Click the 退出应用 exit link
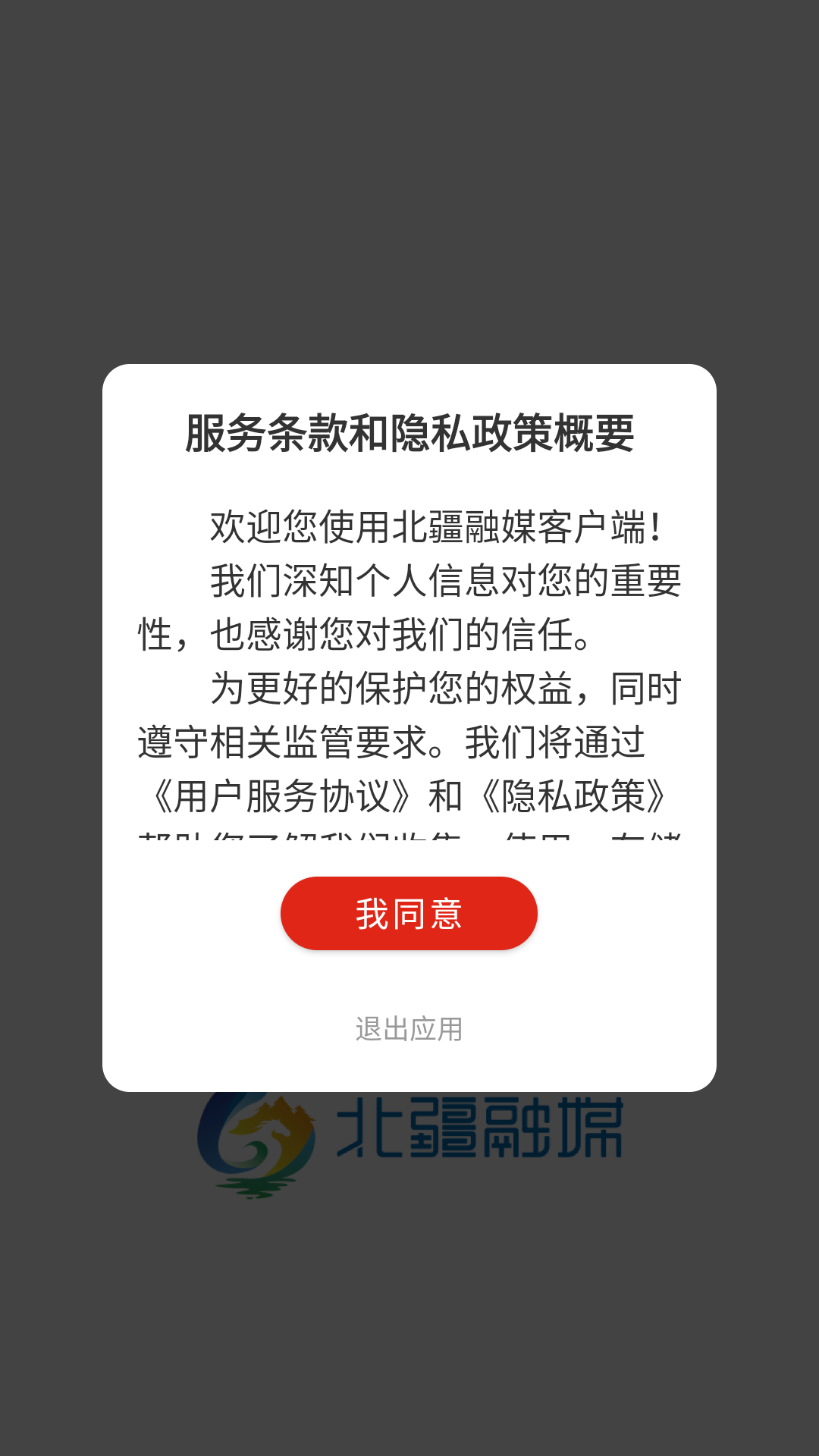 [x=409, y=1029]
